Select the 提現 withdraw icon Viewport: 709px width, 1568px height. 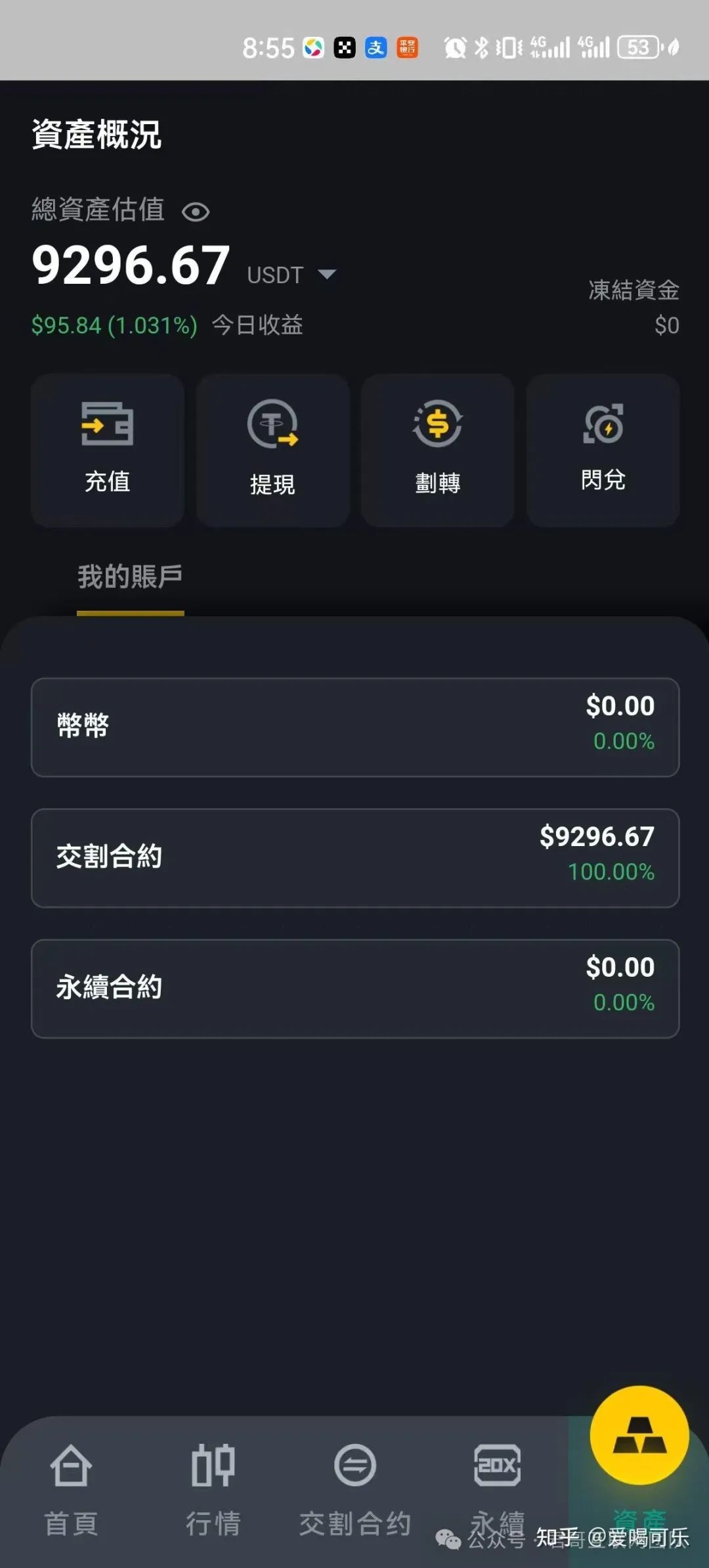[272, 449]
